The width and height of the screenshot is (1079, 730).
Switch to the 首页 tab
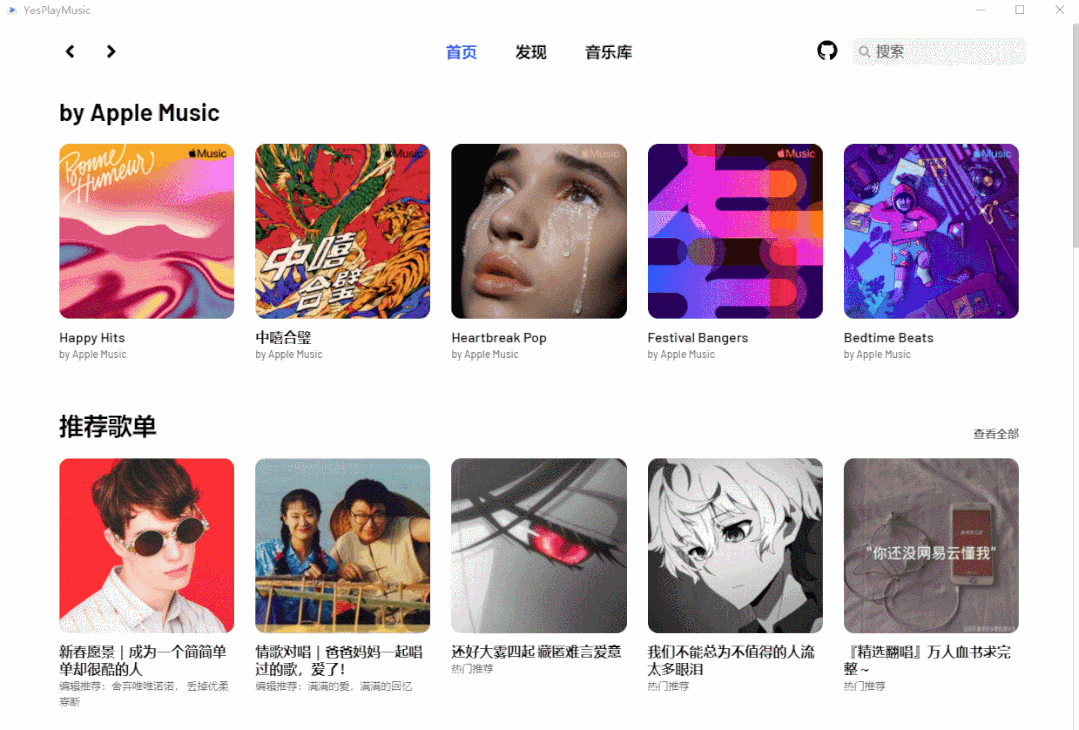click(x=461, y=52)
